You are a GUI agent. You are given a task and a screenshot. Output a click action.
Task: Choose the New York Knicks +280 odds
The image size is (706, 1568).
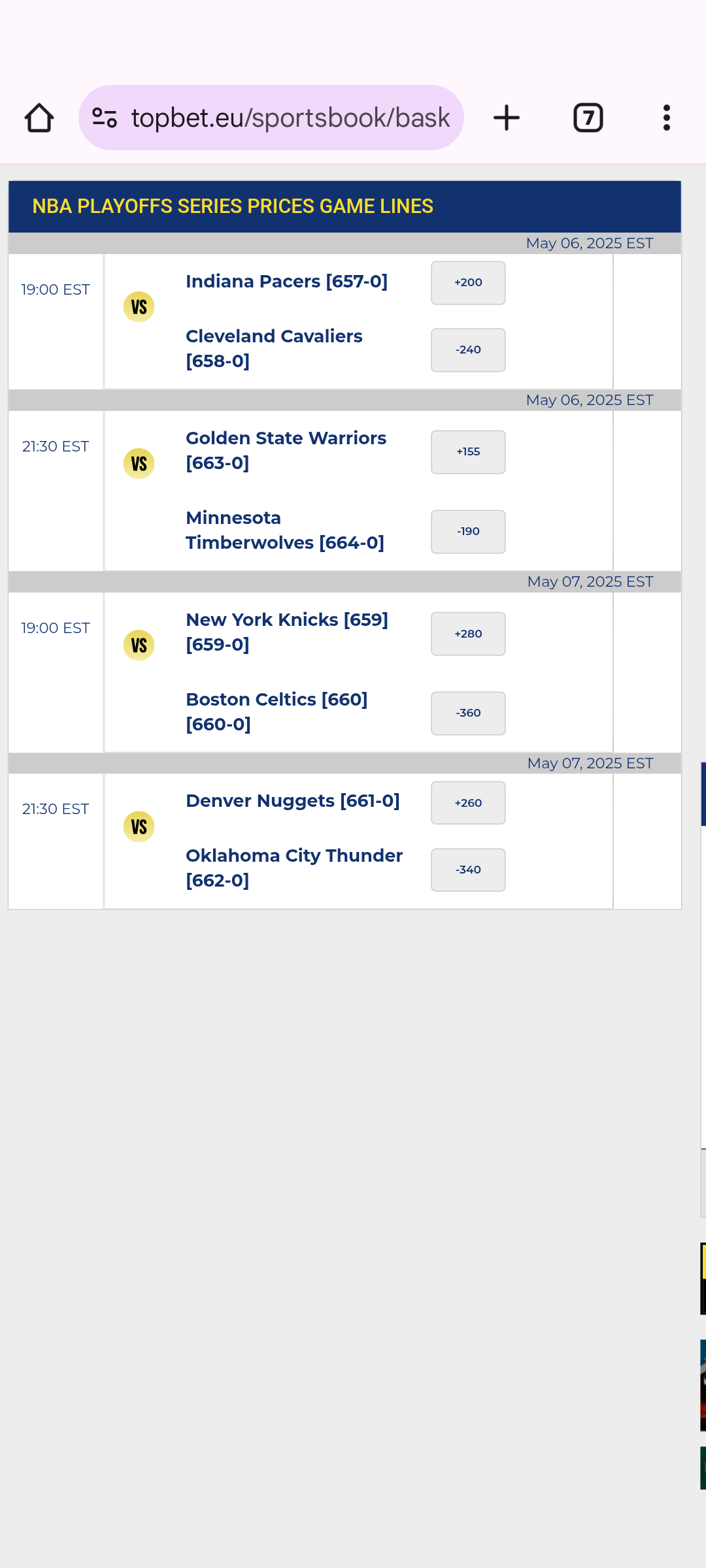[x=468, y=634]
